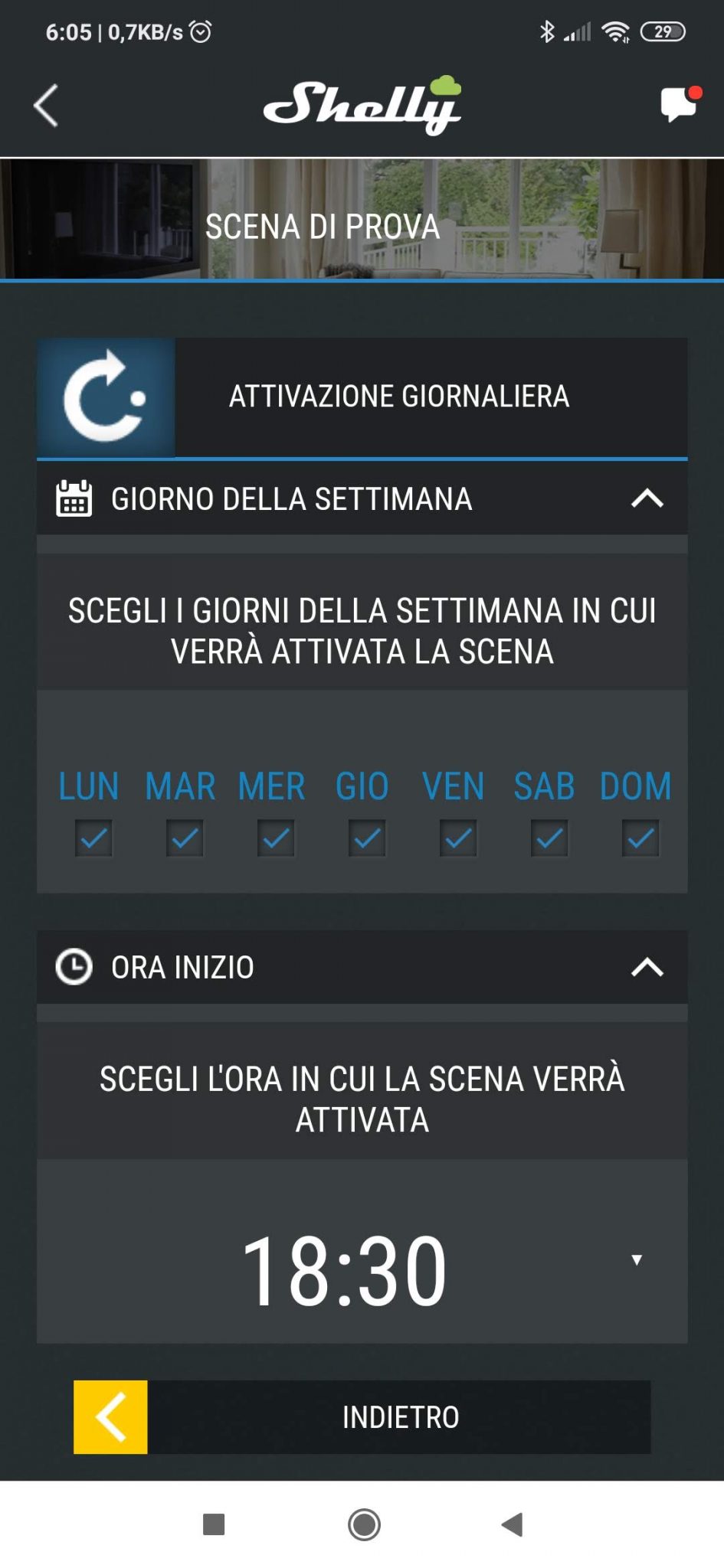Open the ATTIVAZIONE GIORNALIERA section
Viewport: 724px width, 1568px height.
[x=398, y=397]
